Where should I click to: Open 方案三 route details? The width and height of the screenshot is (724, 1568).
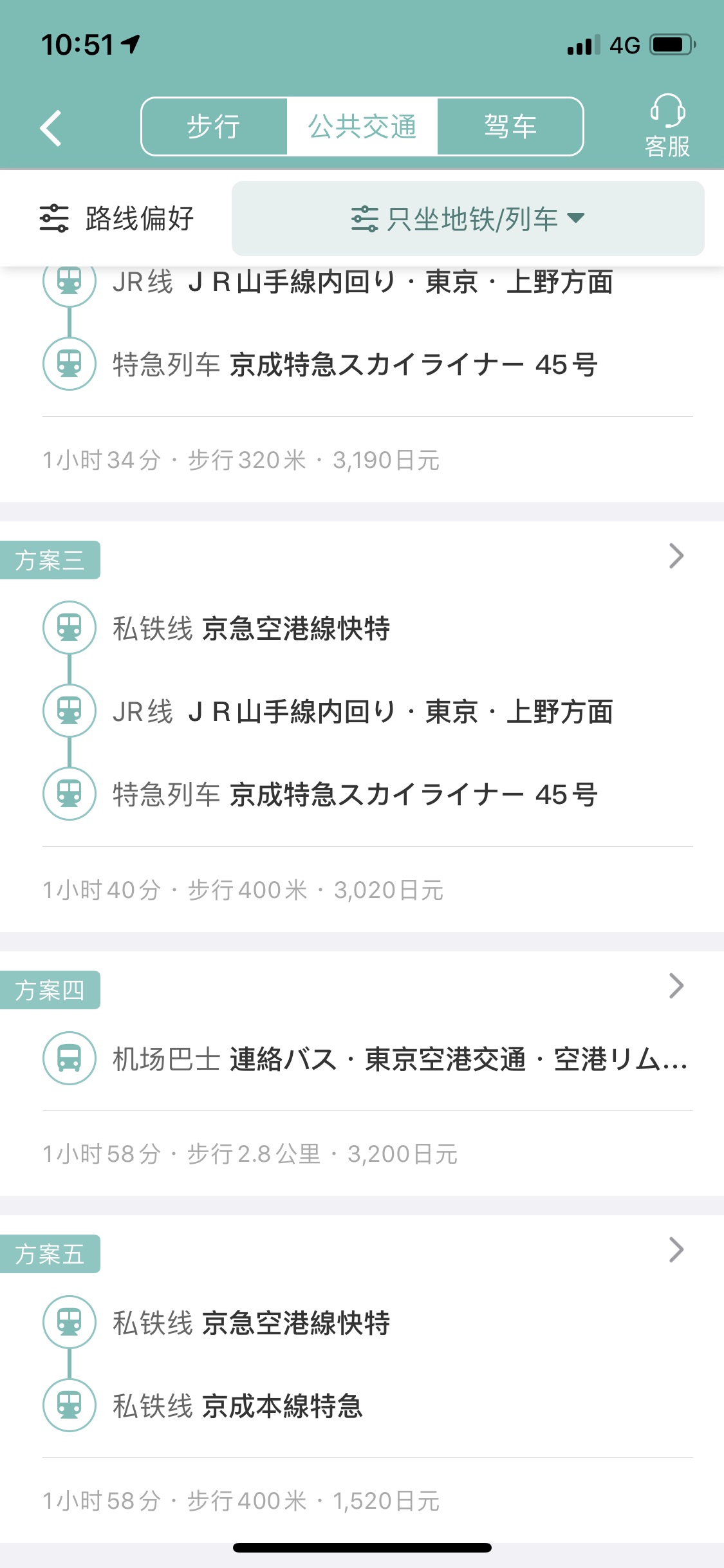(x=362, y=727)
